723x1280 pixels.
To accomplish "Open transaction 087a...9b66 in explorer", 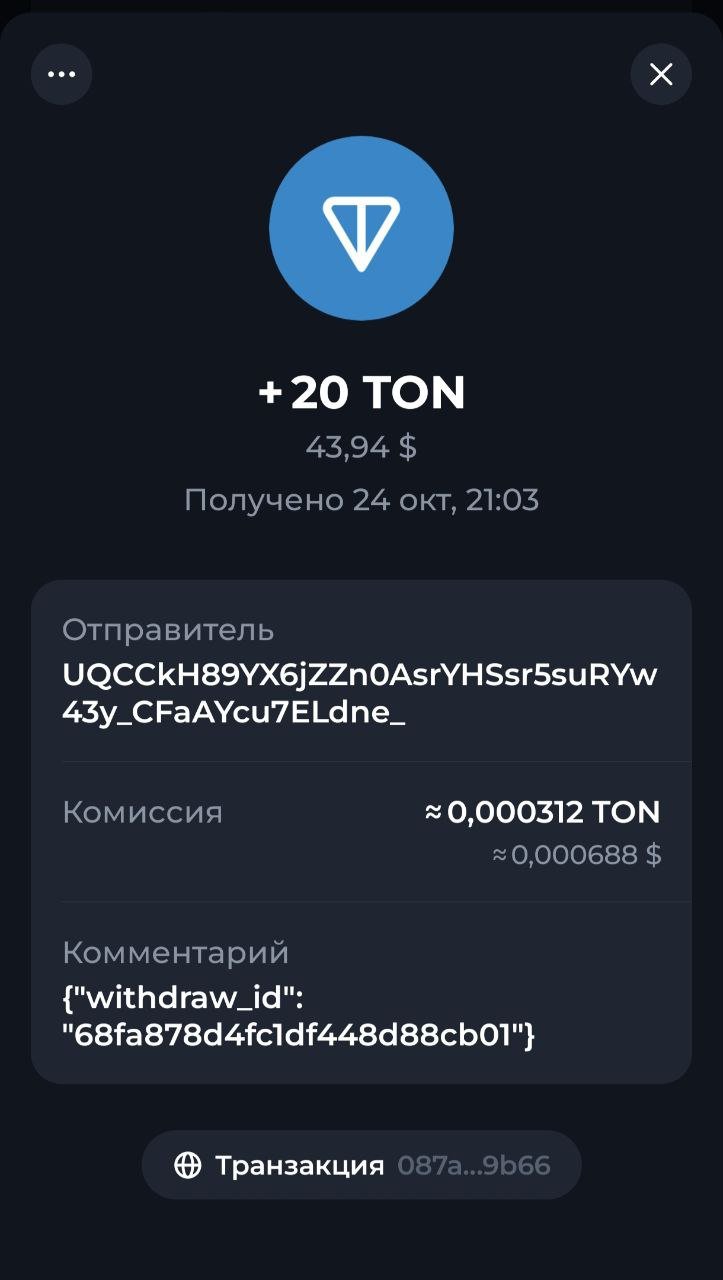I will coord(361,1165).
